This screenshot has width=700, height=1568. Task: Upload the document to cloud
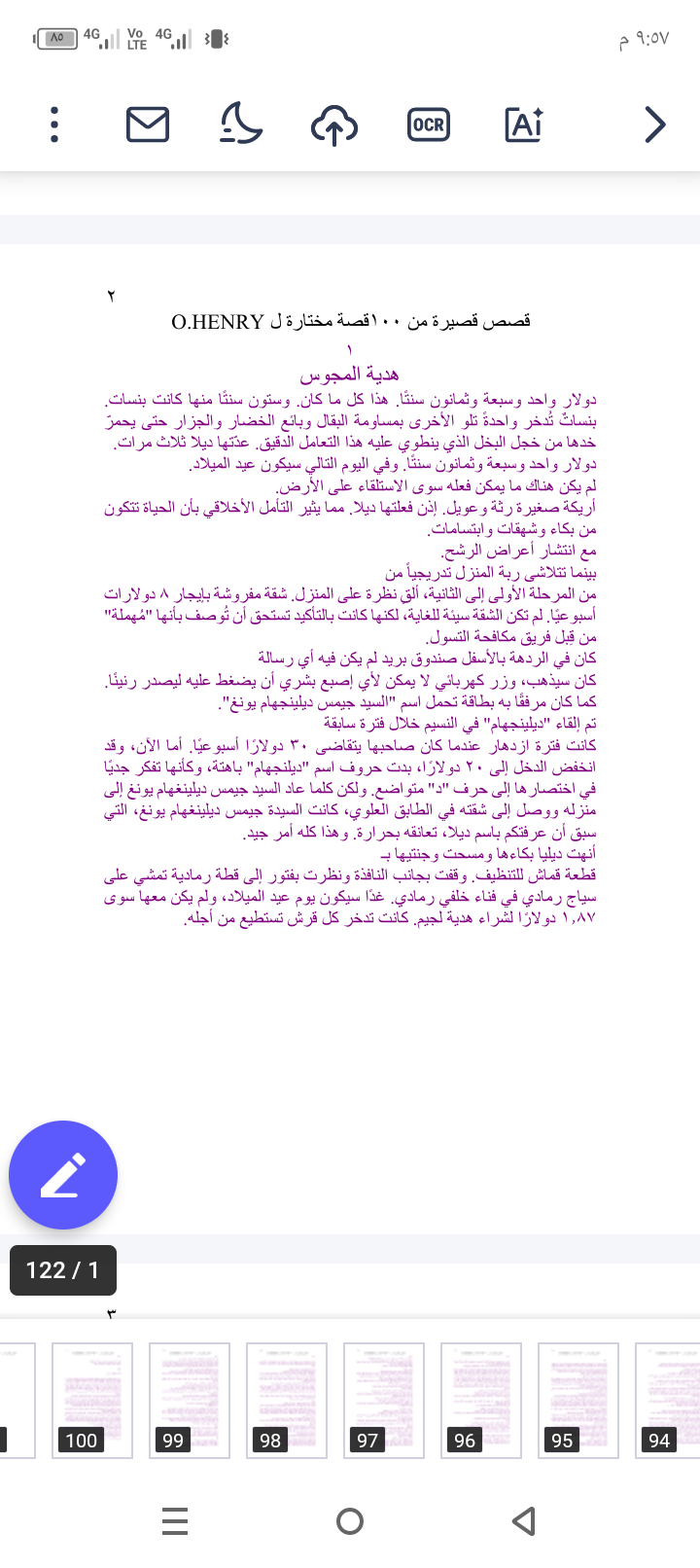pyautogui.click(x=333, y=125)
